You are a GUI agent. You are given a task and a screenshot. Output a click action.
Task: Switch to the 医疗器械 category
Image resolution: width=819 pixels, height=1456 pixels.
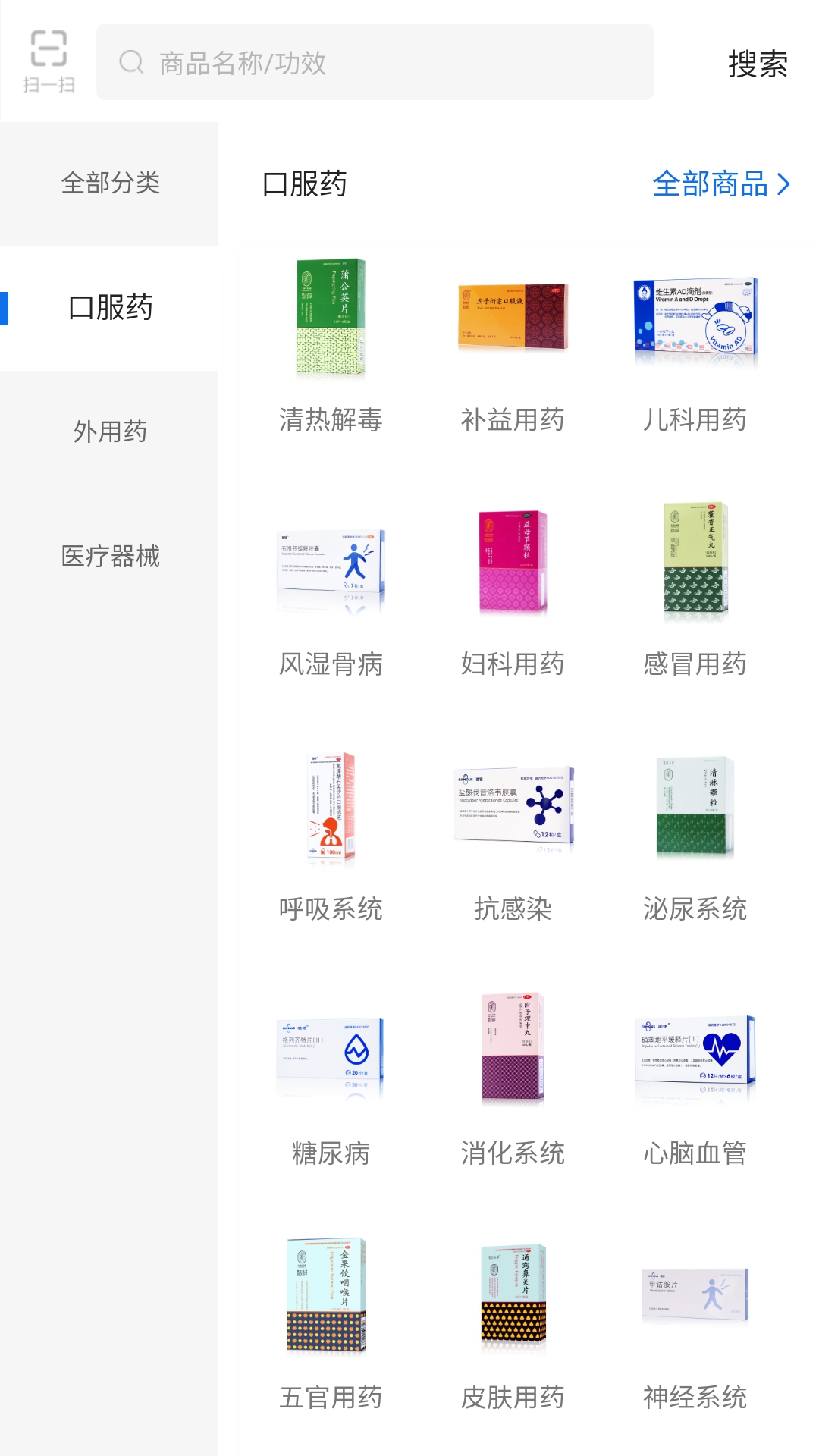point(110,556)
